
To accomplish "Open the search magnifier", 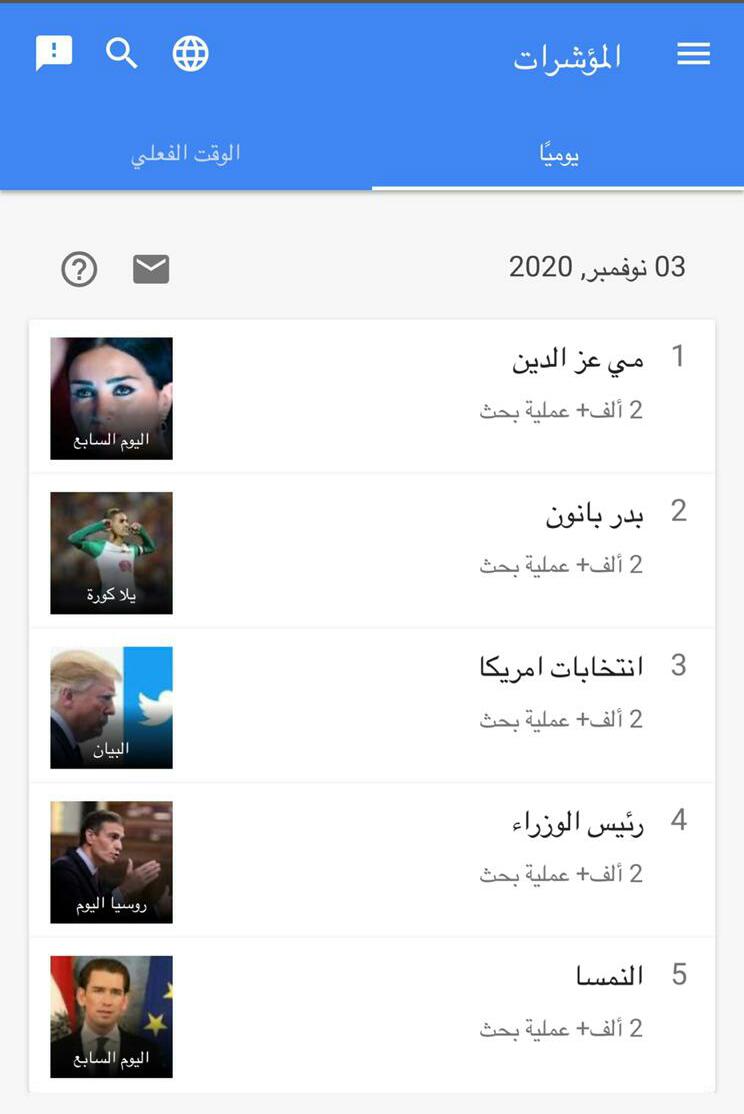I will tap(122, 53).
